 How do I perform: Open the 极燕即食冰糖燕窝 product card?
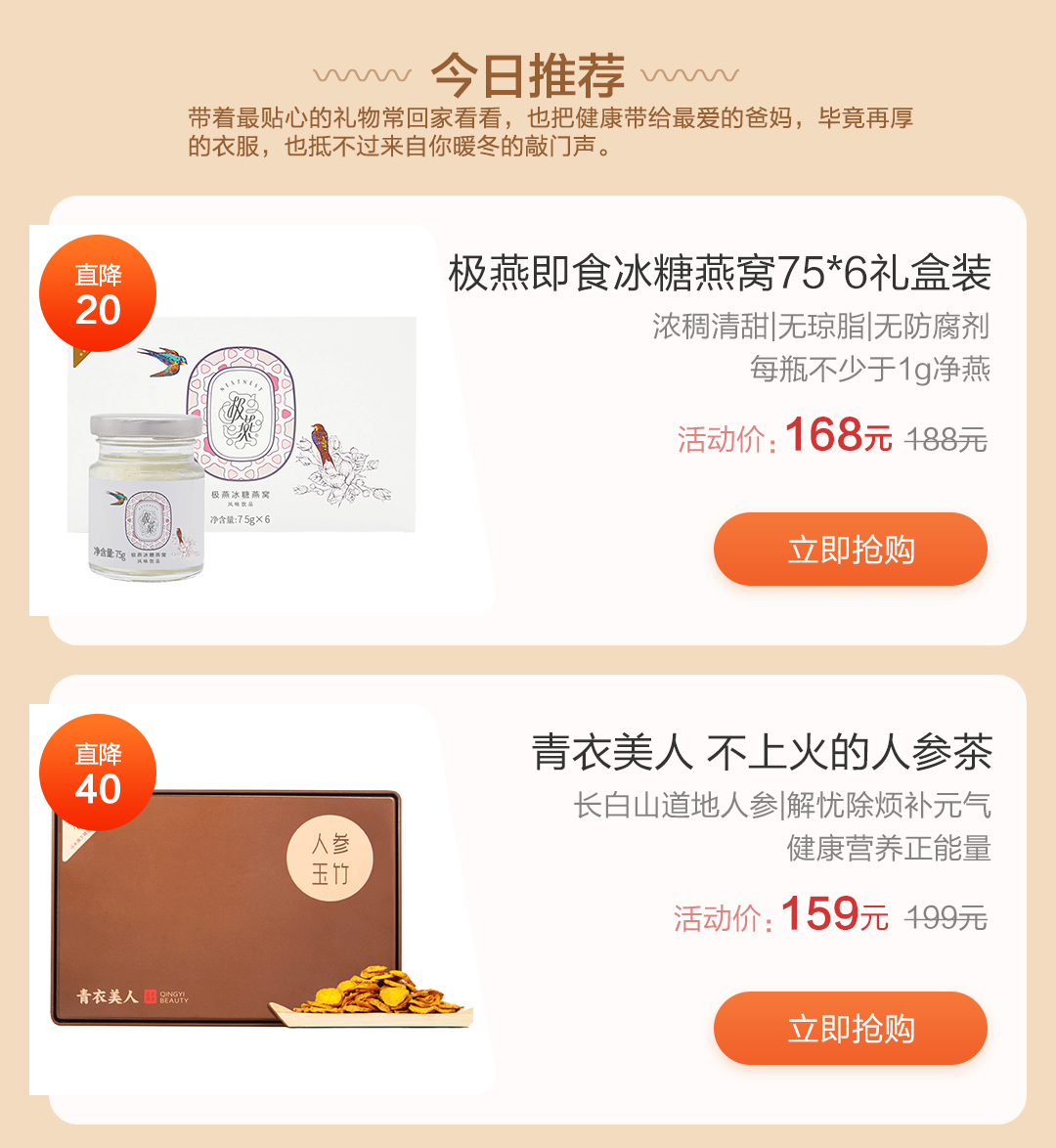pyautogui.click(x=721, y=273)
